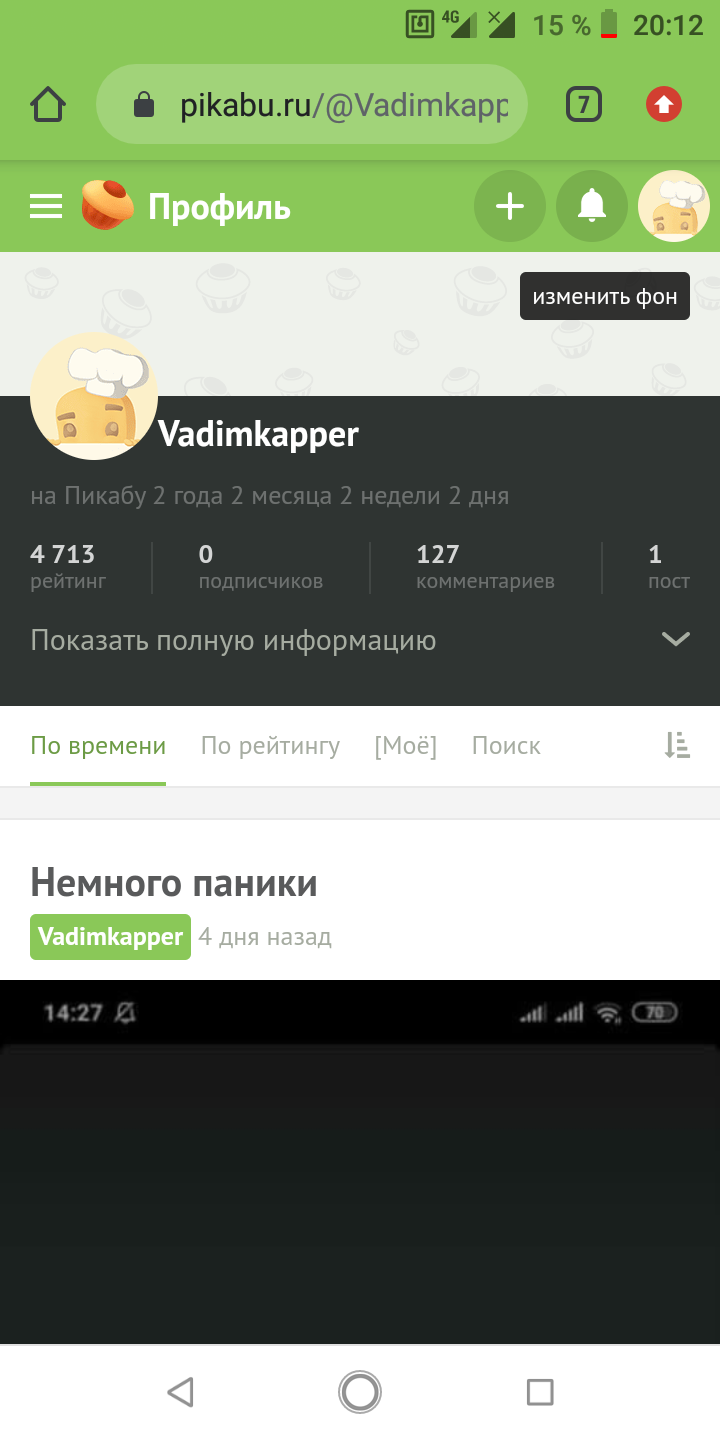Screen dimensions: 720x1440
Task: Tap the browser home icon
Action: point(48,104)
